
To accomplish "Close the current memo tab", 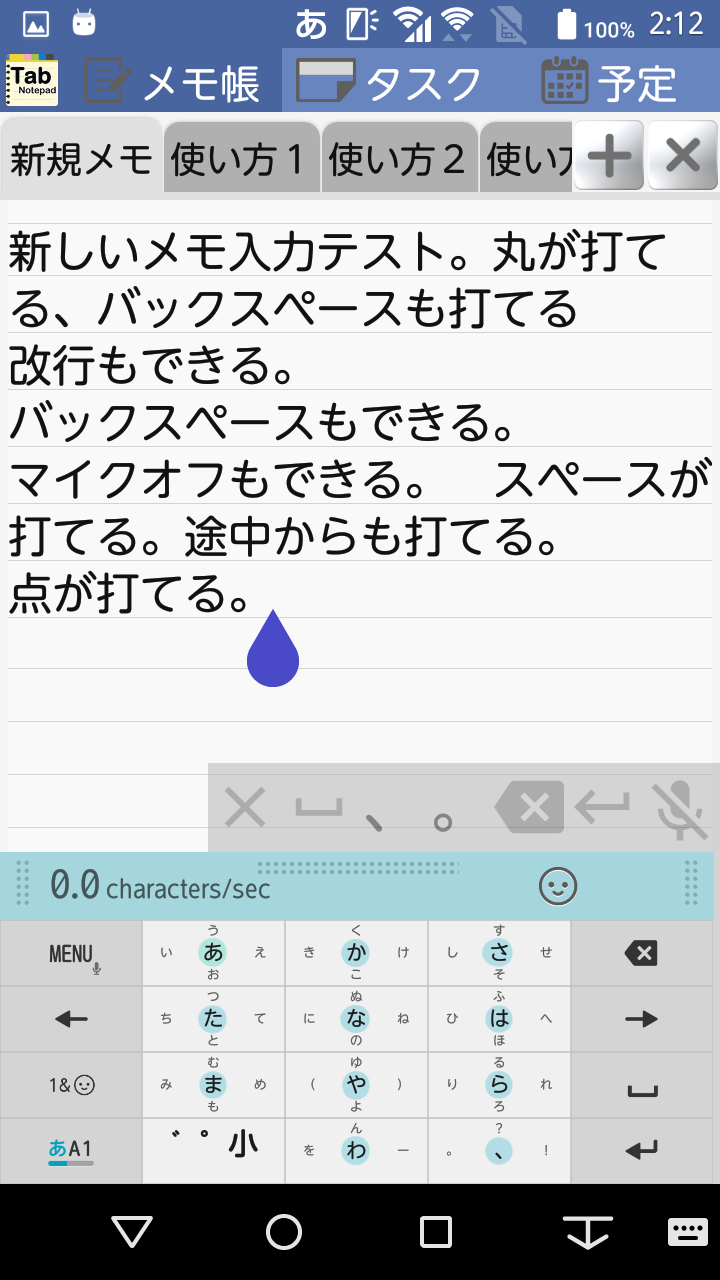I will point(683,156).
